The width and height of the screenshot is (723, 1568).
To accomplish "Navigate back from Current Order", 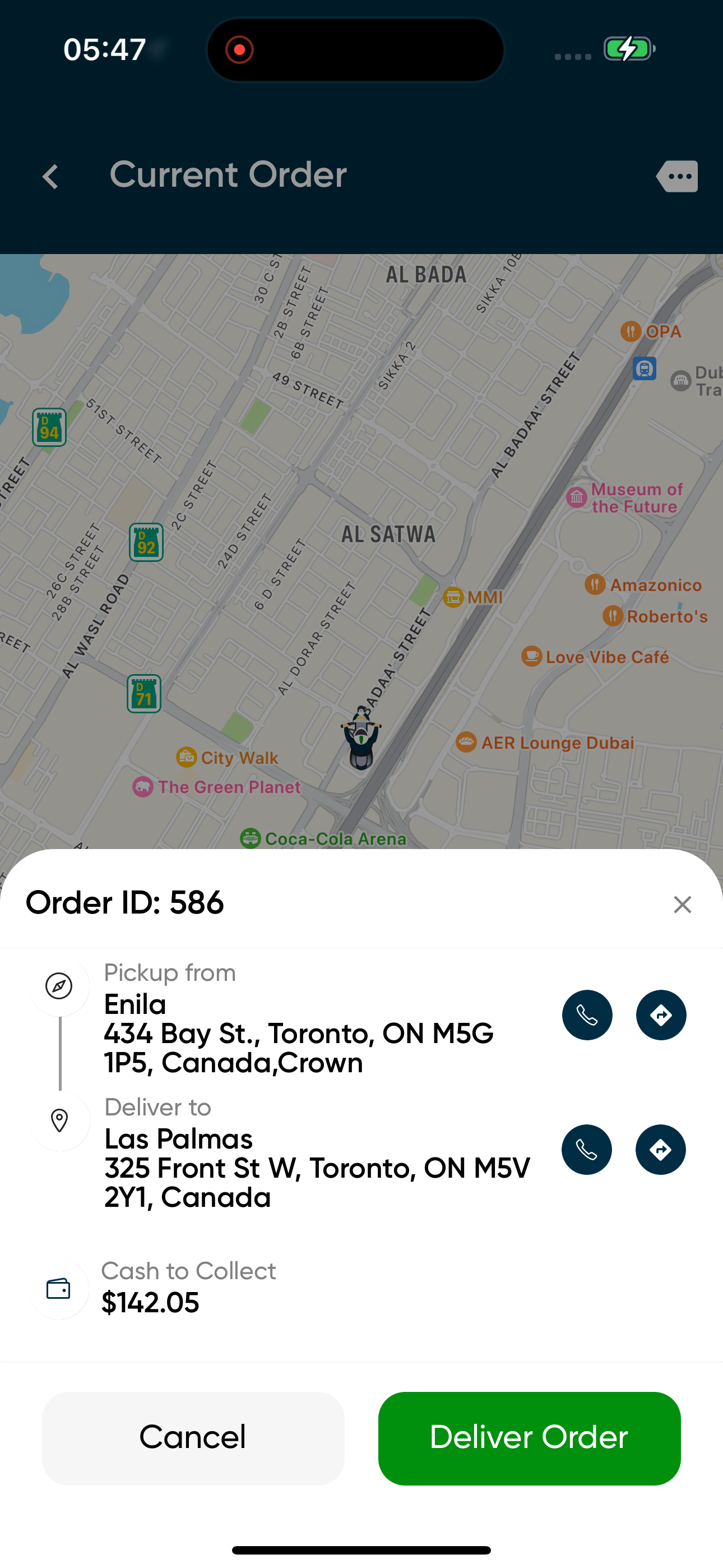I will point(50,176).
